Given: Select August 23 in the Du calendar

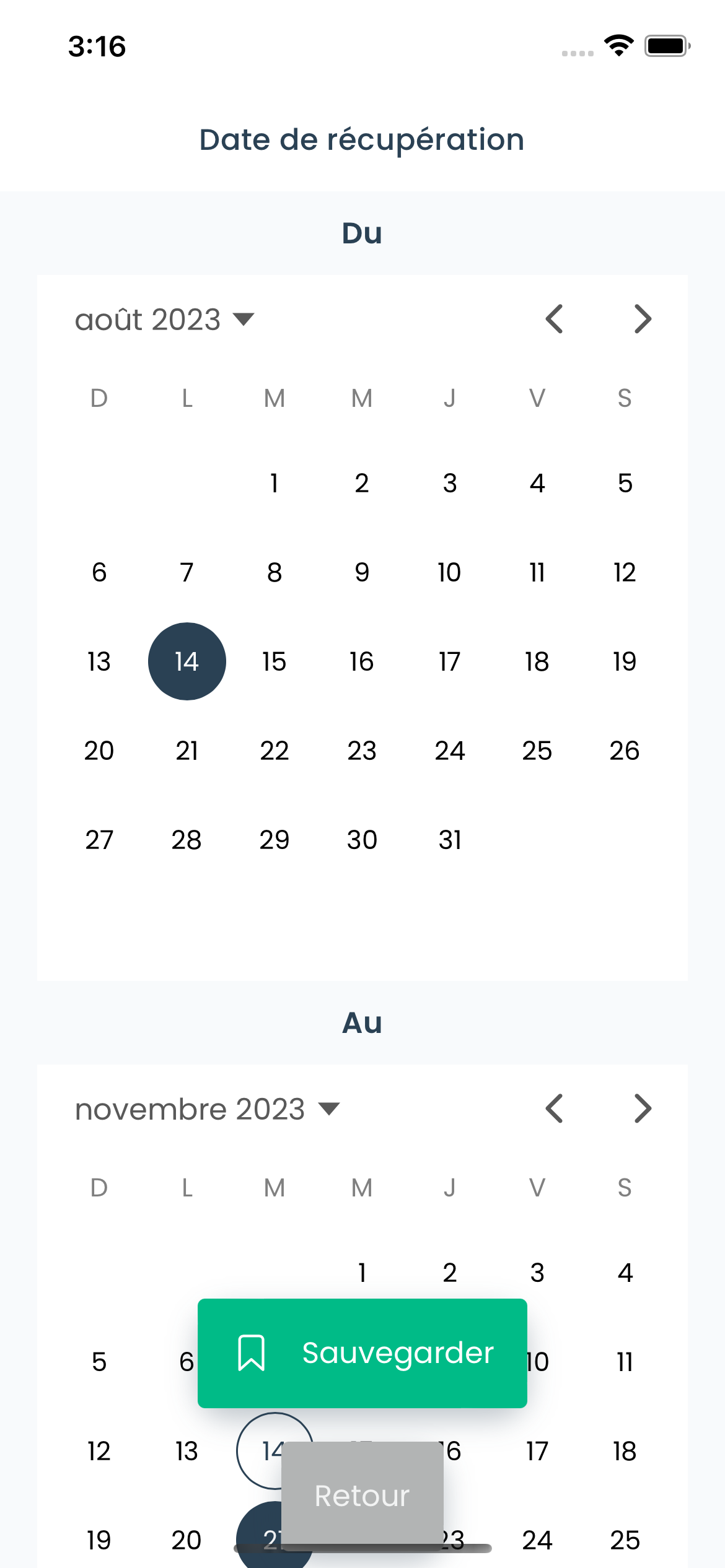Looking at the screenshot, I should (x=362, y=751).
